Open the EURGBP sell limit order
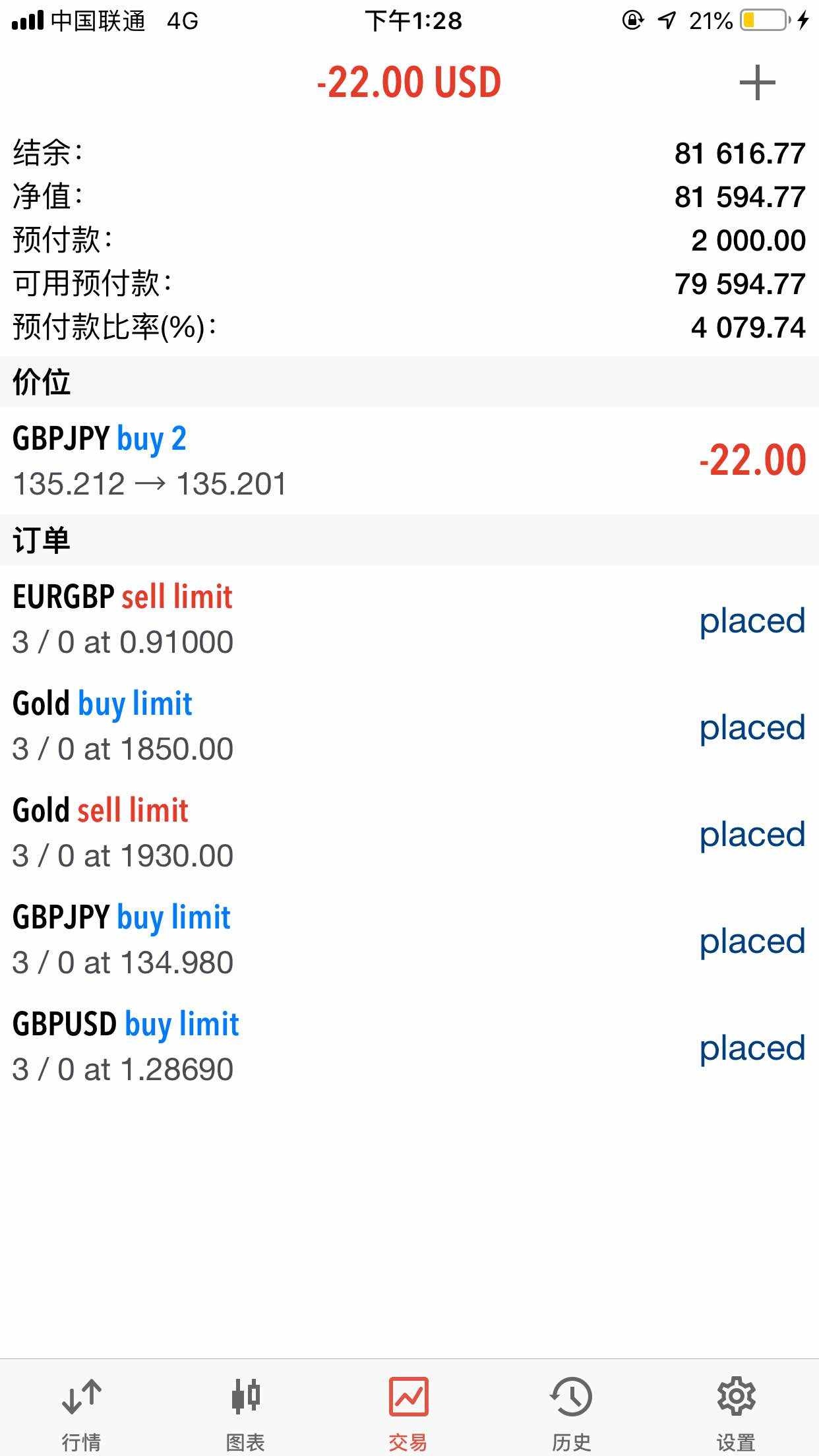The image size is (819, 1456). (409, 619)
